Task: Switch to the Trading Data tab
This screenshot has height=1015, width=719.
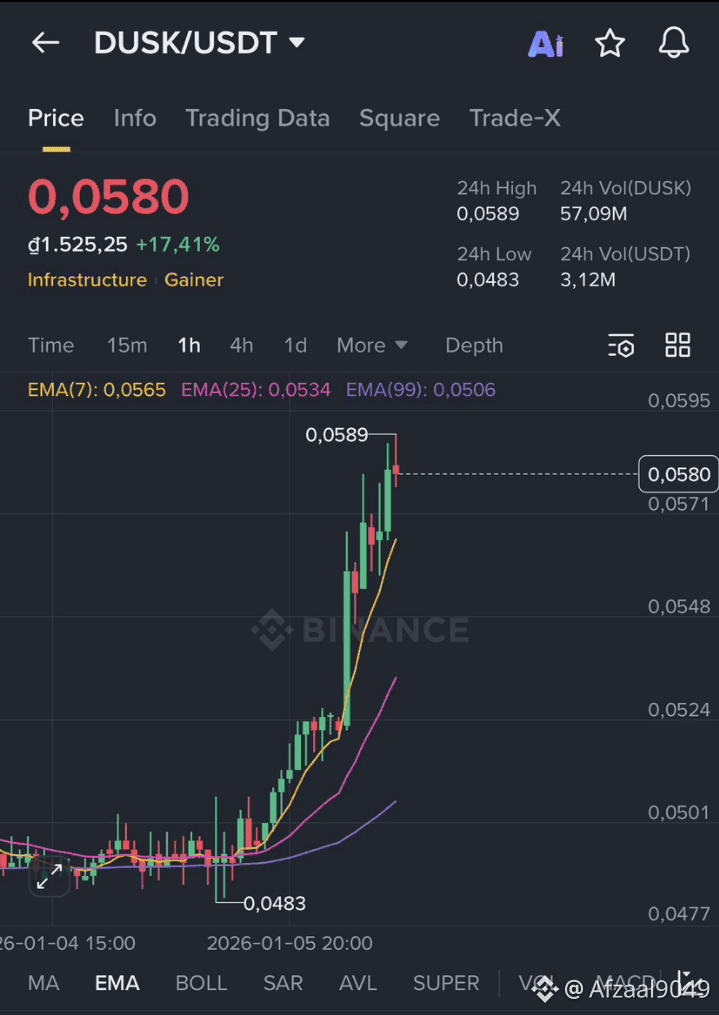Action: click(257, 118)
